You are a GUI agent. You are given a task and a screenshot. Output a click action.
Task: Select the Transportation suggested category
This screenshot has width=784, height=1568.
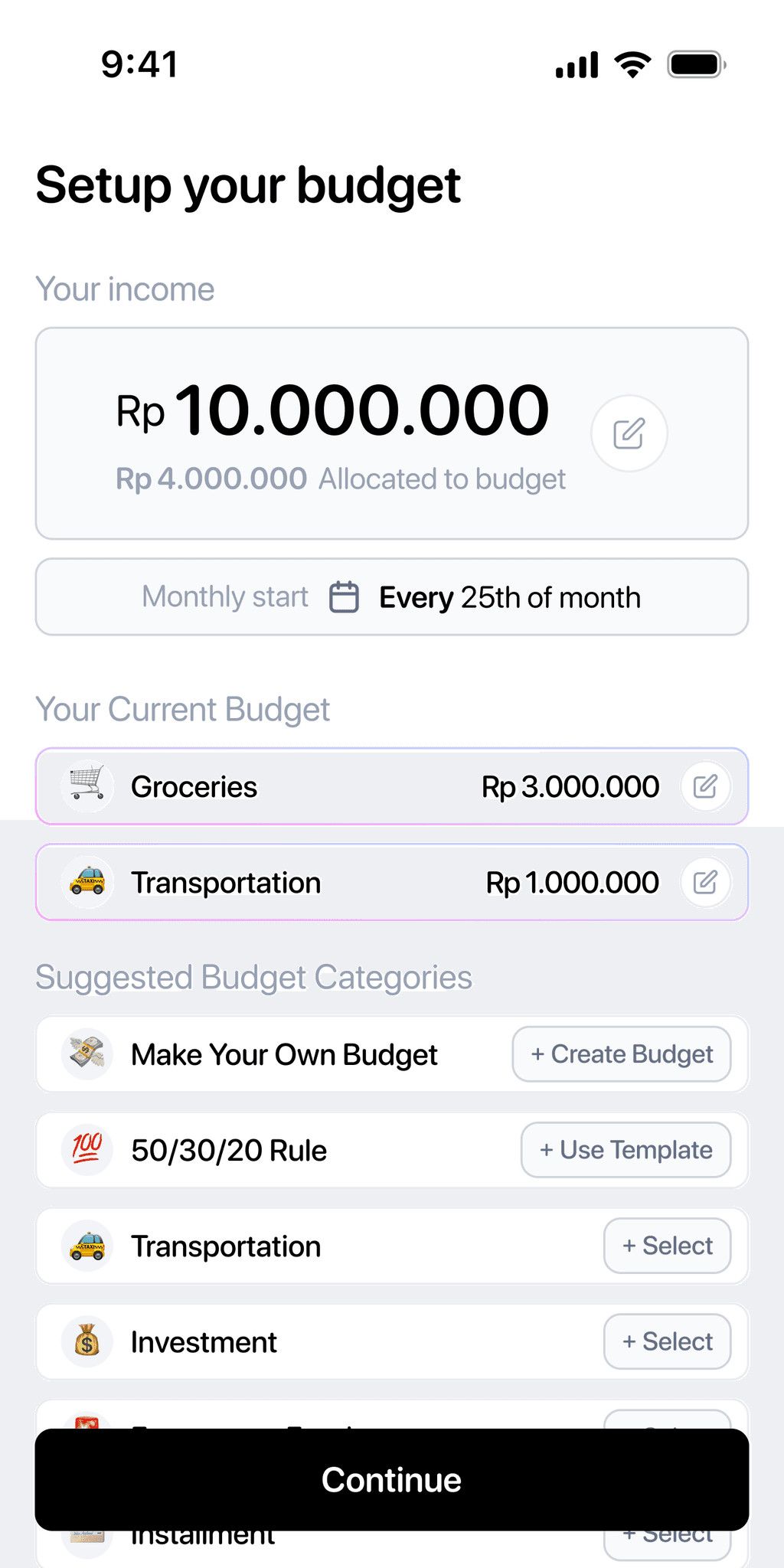tap(666, 1246)
